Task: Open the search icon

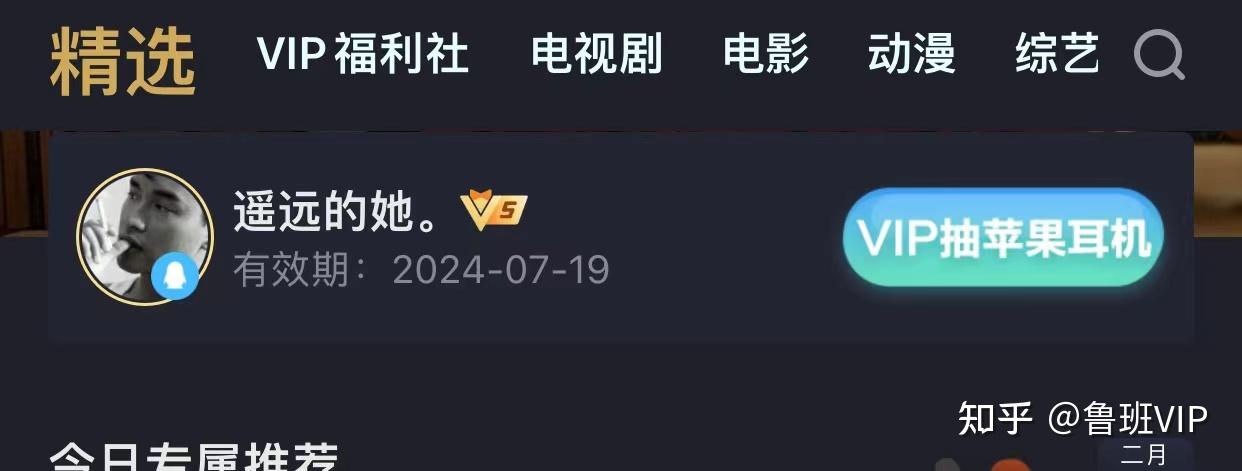Action: [x=1159, y=54]
